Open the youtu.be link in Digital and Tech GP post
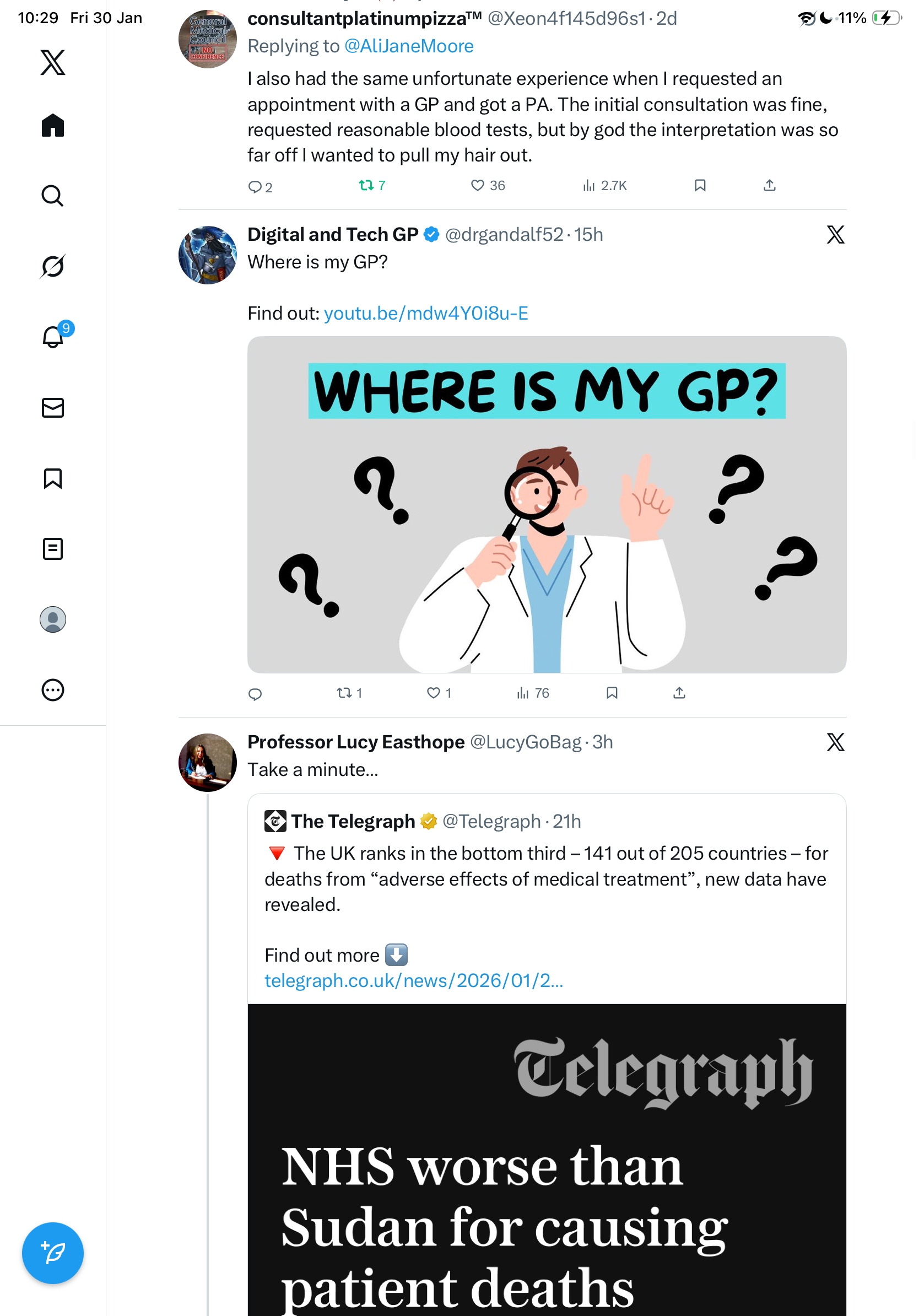Viewport: 919px width, 1316px height. pyautogui.click(x=426, y=313)
